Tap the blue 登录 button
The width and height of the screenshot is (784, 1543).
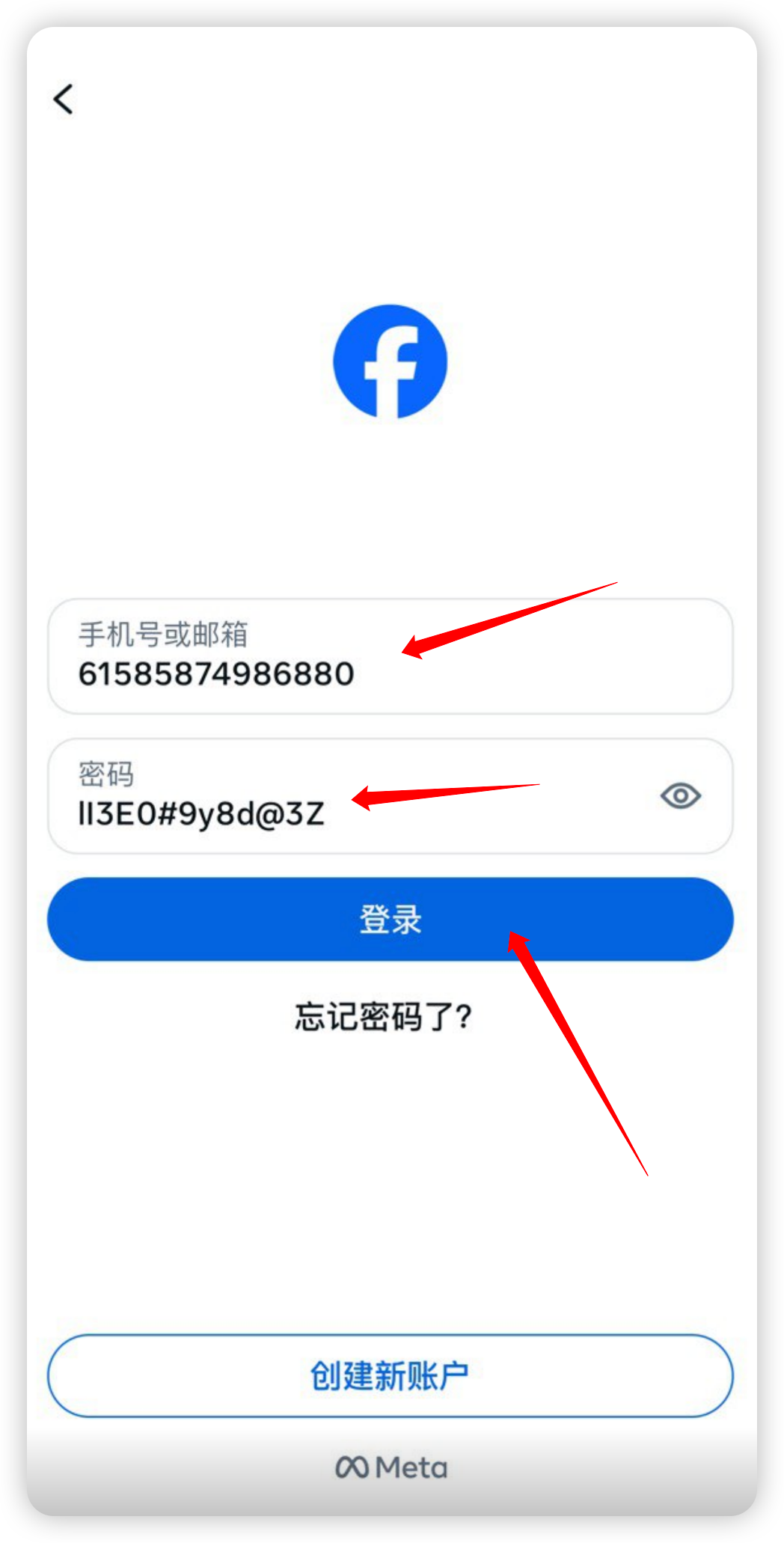point(389,919)
